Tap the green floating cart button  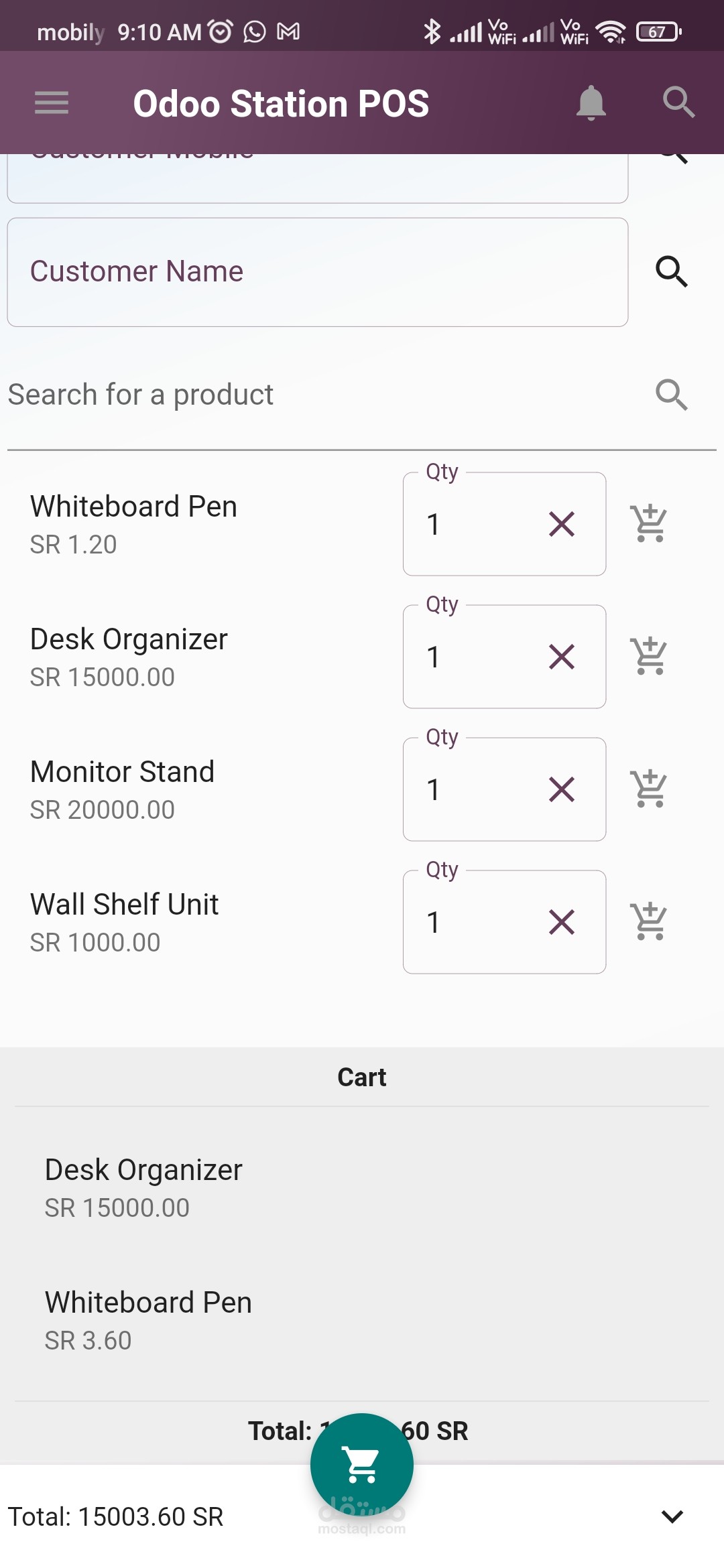click(362, 1465)
